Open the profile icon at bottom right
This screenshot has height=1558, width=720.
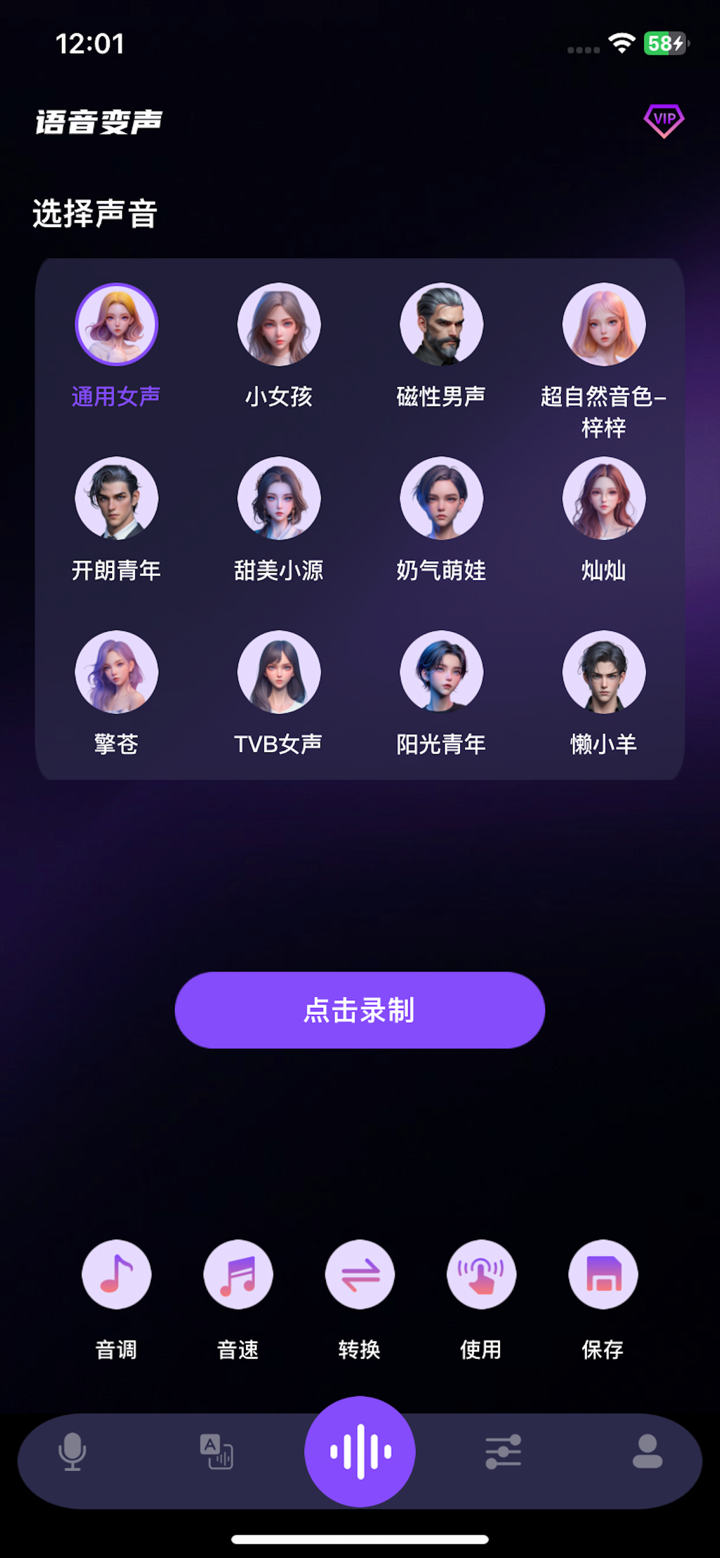[x=647, y=1451]
